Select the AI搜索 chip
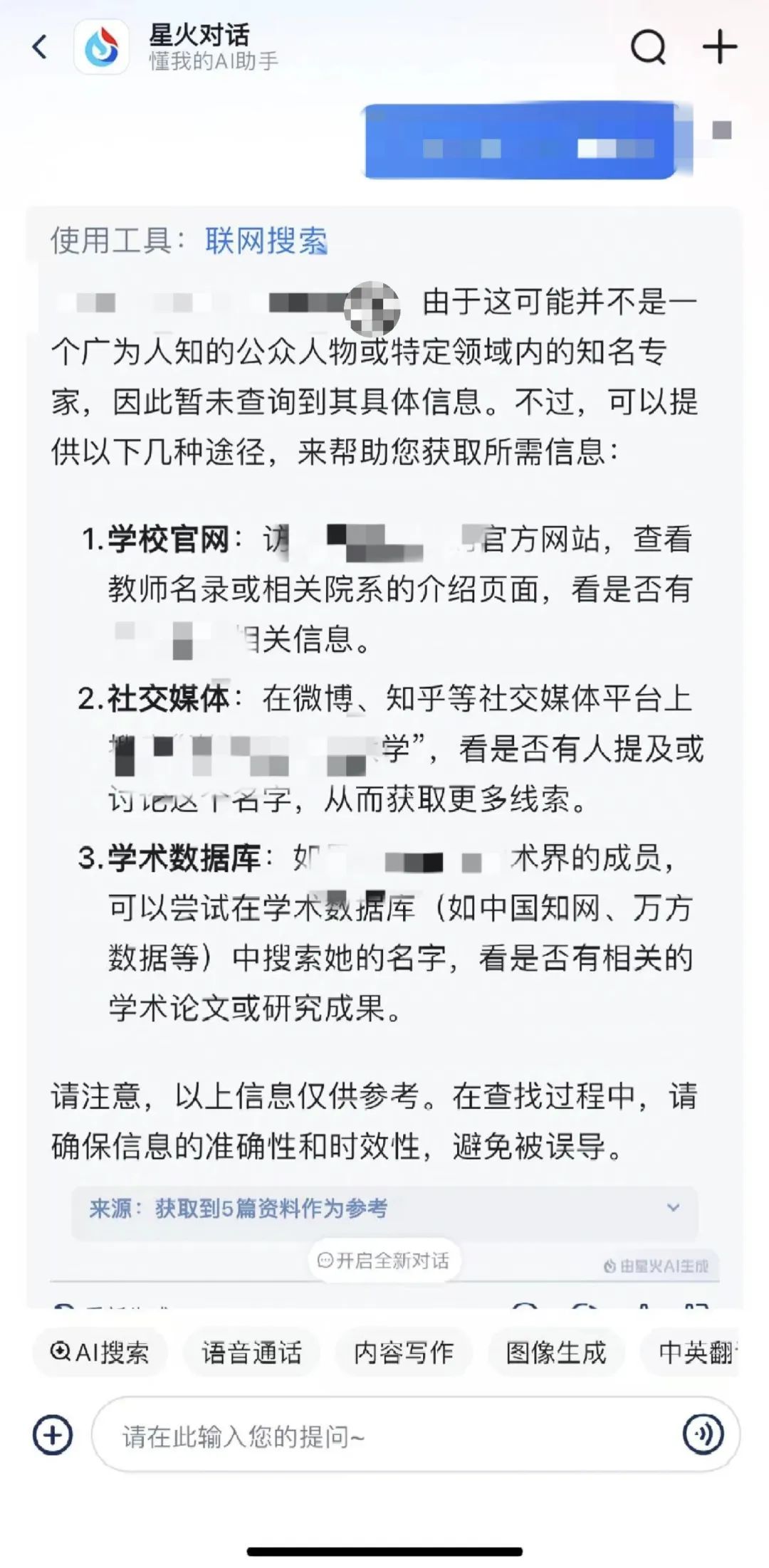This screenshot has width=769, height=1568. point(100,1352)
